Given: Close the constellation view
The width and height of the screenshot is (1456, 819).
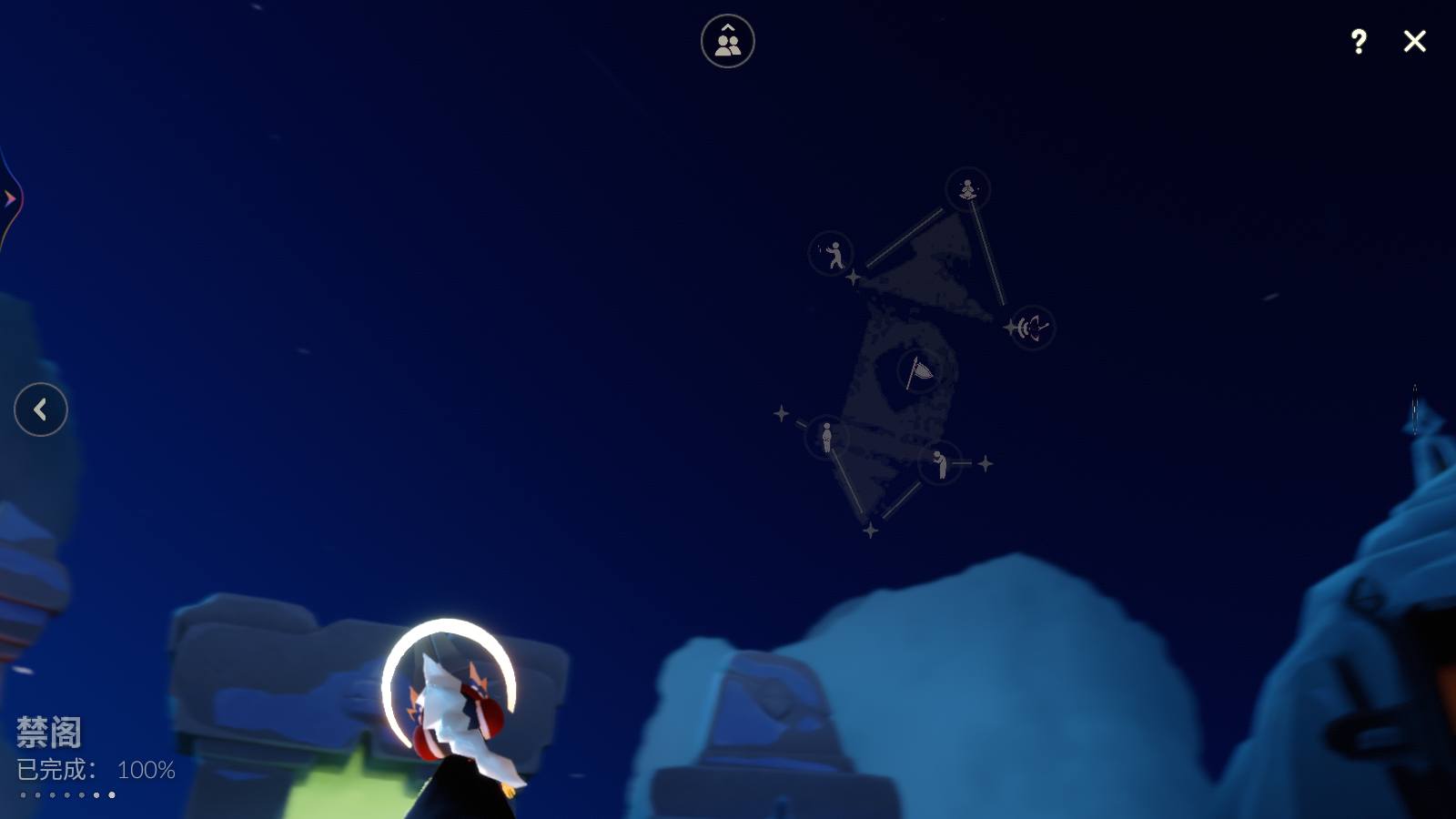Looking at the screenshot, I should (1414, 41).
